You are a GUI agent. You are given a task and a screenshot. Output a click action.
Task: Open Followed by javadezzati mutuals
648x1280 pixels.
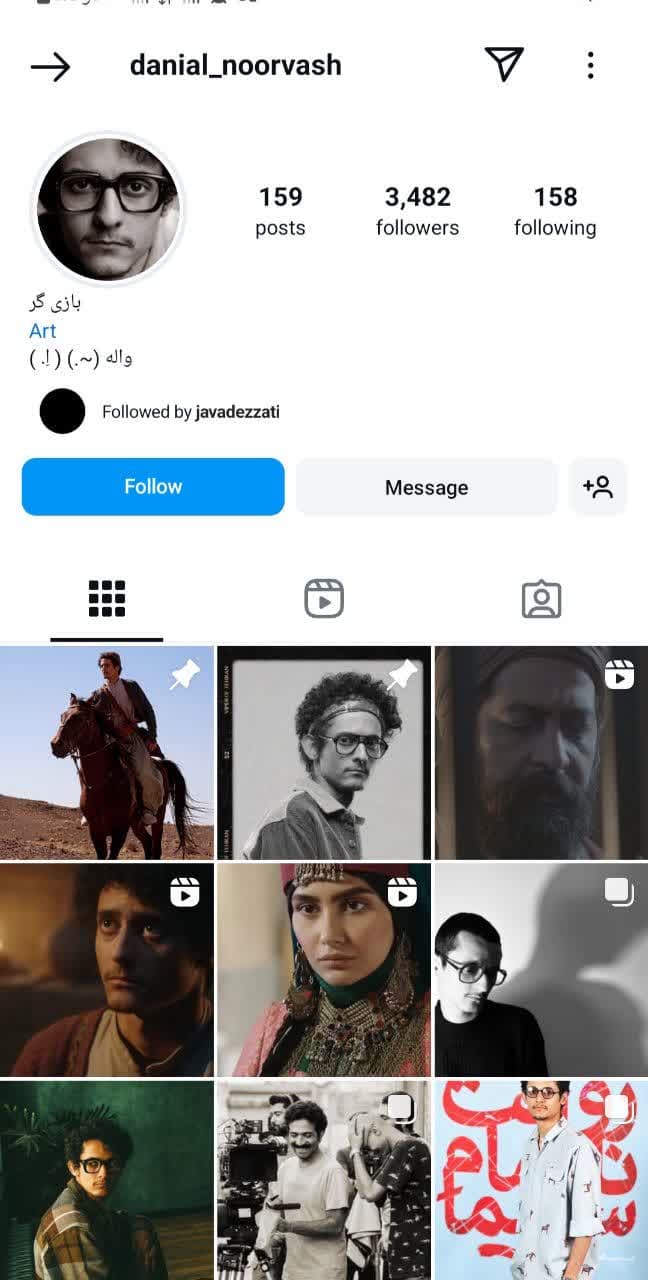[190, 412]
